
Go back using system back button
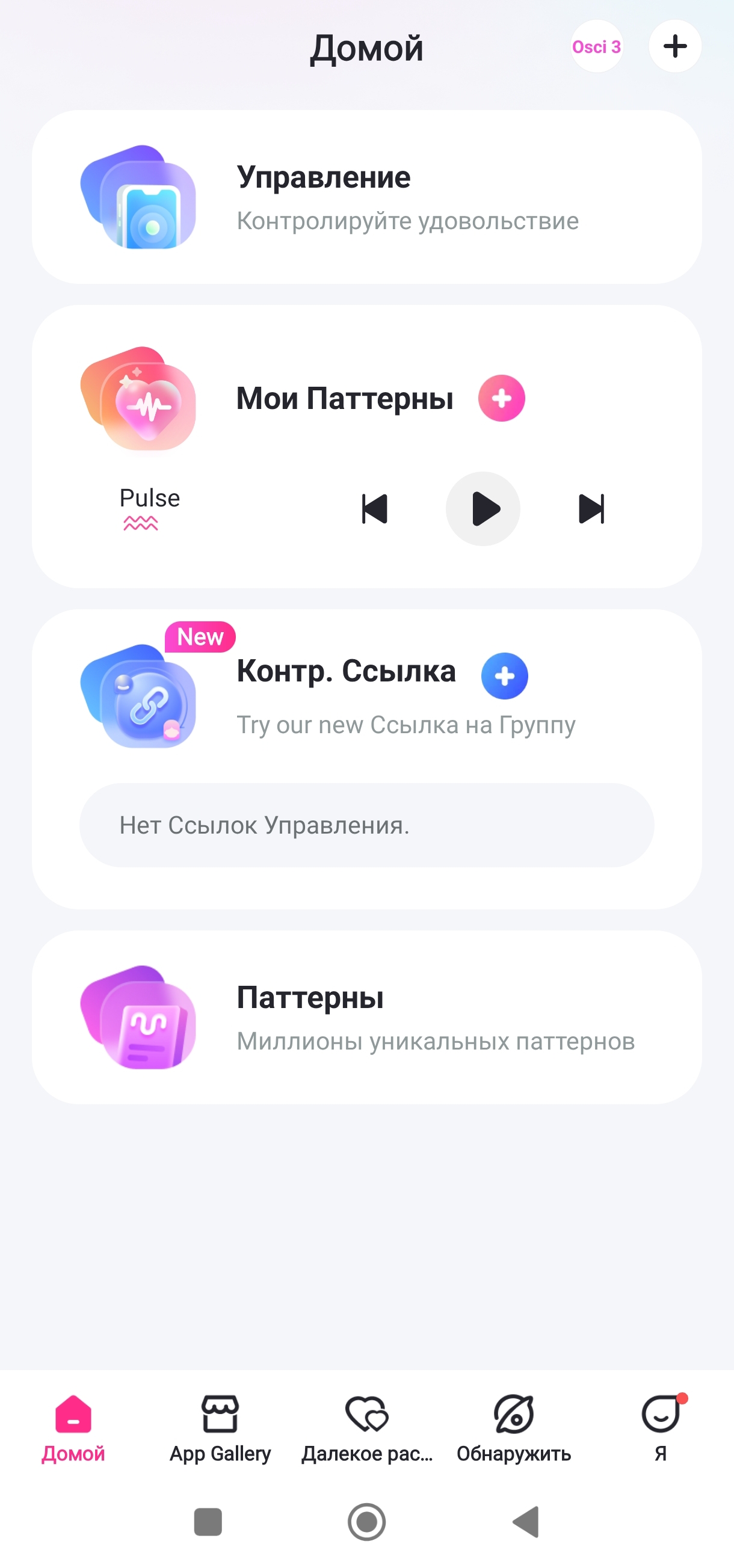(x=526, y=1522)
